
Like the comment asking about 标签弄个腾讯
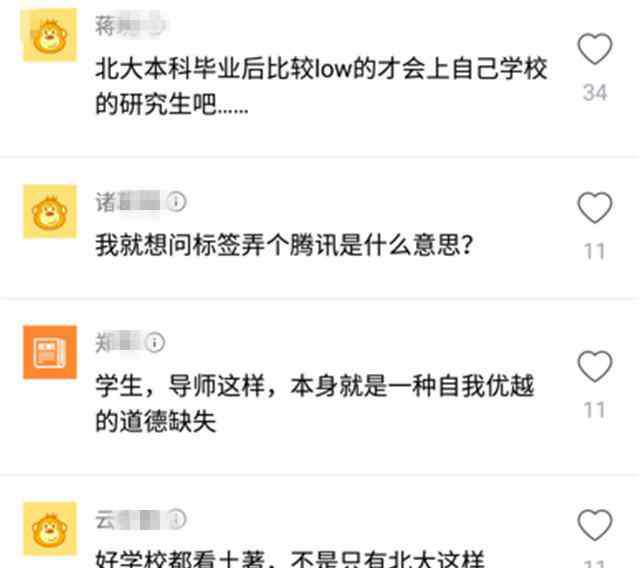coord(595,208)
